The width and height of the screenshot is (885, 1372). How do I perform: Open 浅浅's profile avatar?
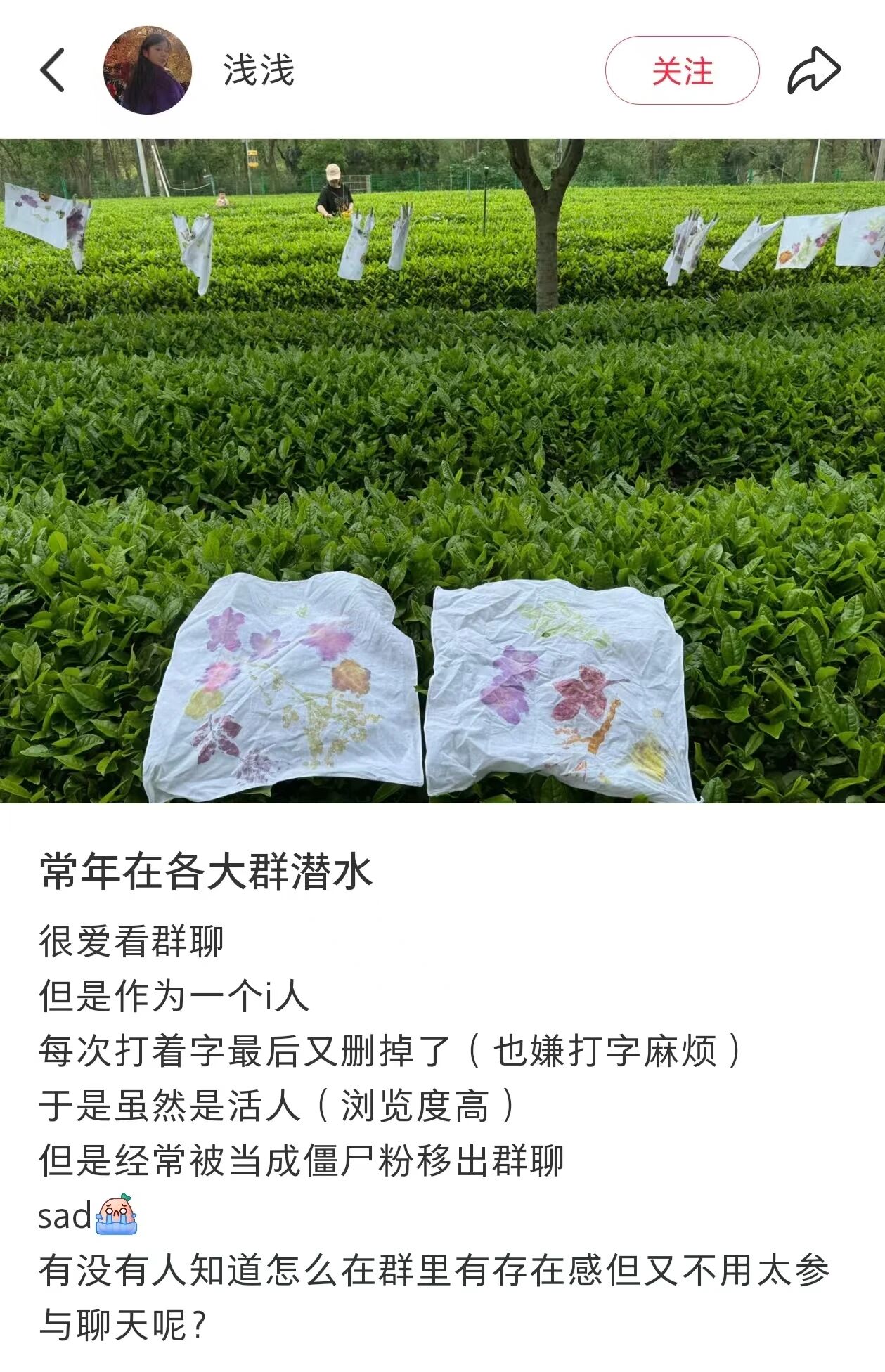148,70
